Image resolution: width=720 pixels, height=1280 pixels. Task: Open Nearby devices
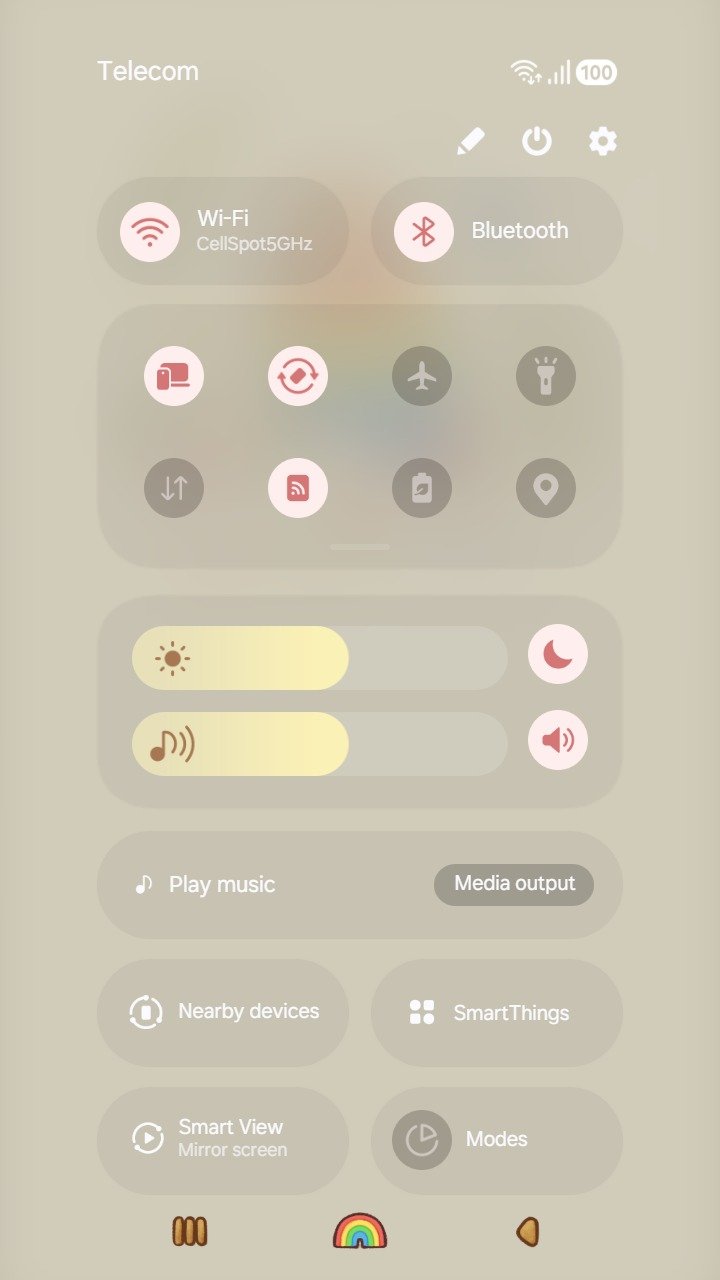point(223,1012)
